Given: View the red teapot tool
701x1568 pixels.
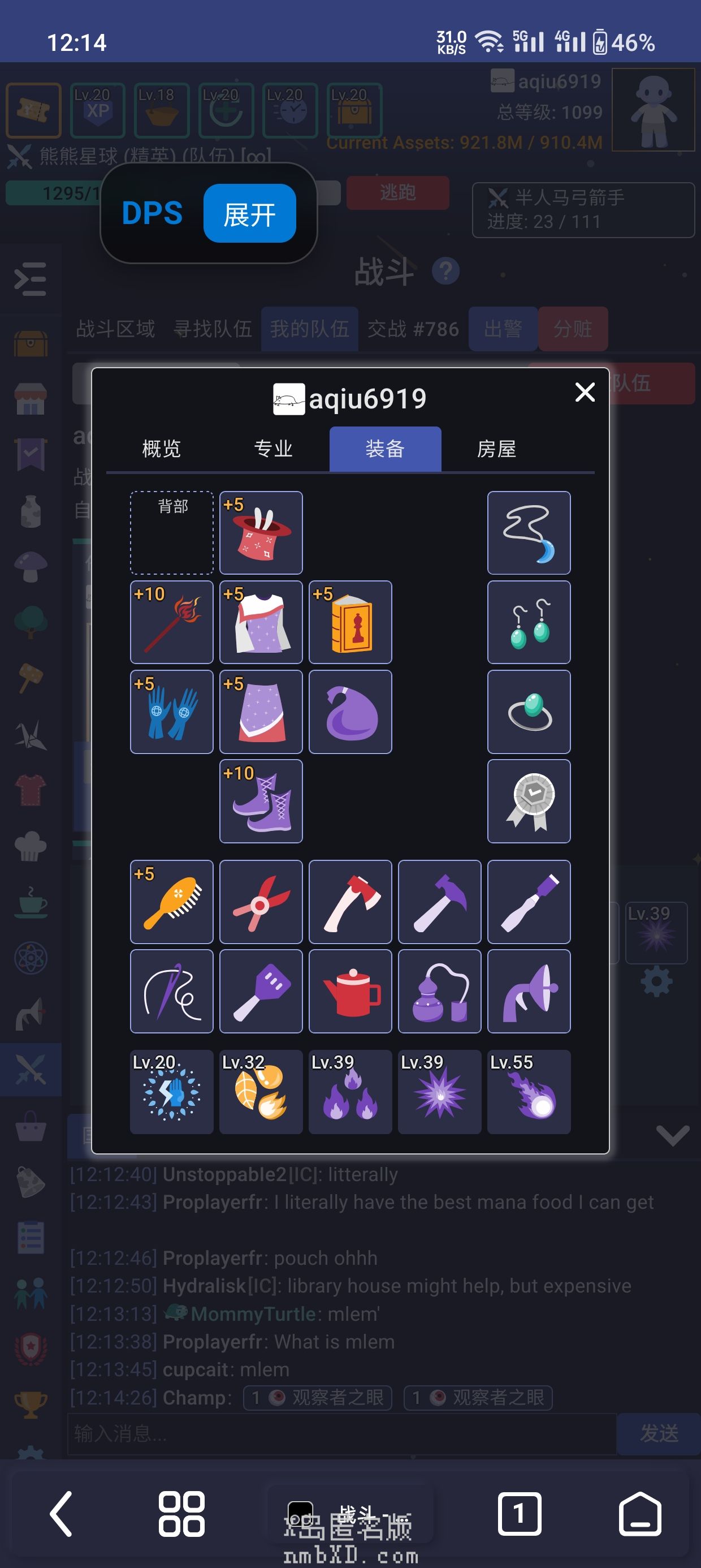Looking at the screenshot, I should pos(350,991).
